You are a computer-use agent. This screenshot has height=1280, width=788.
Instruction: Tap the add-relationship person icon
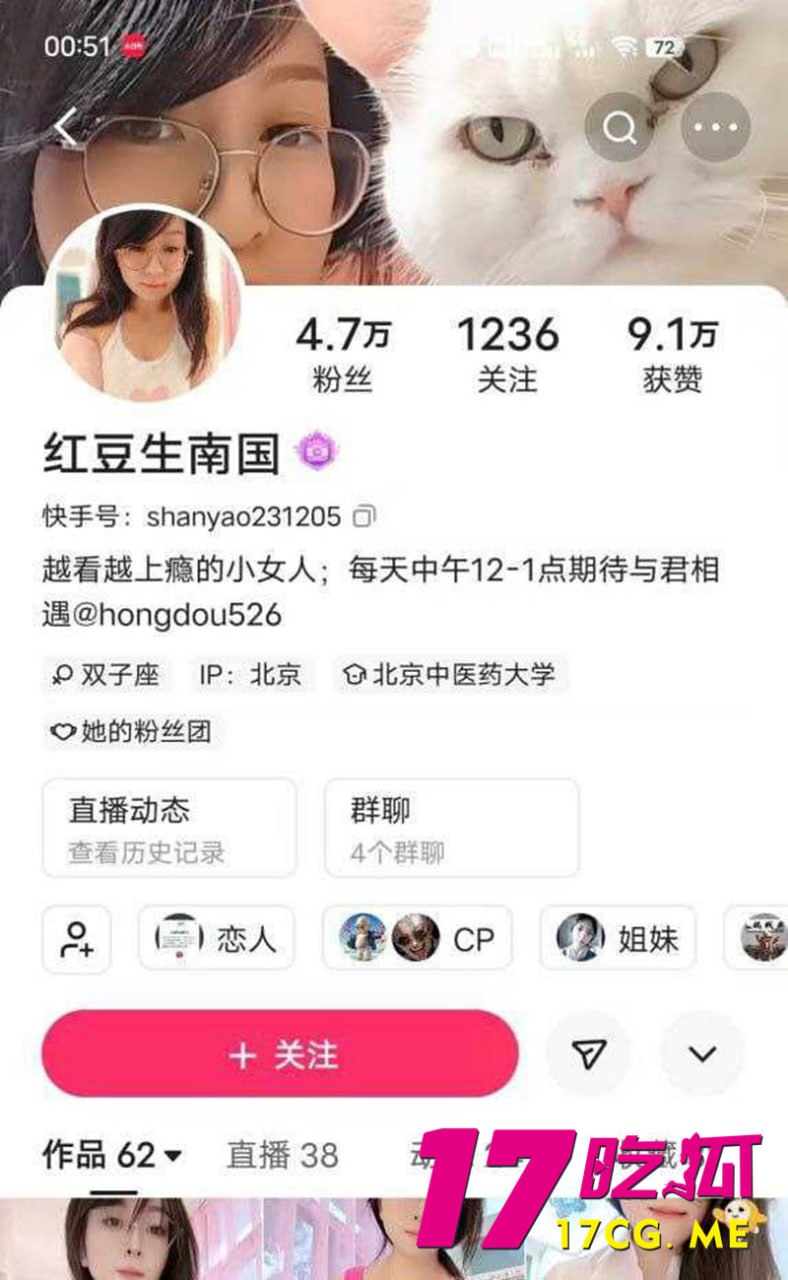point(76,939)
